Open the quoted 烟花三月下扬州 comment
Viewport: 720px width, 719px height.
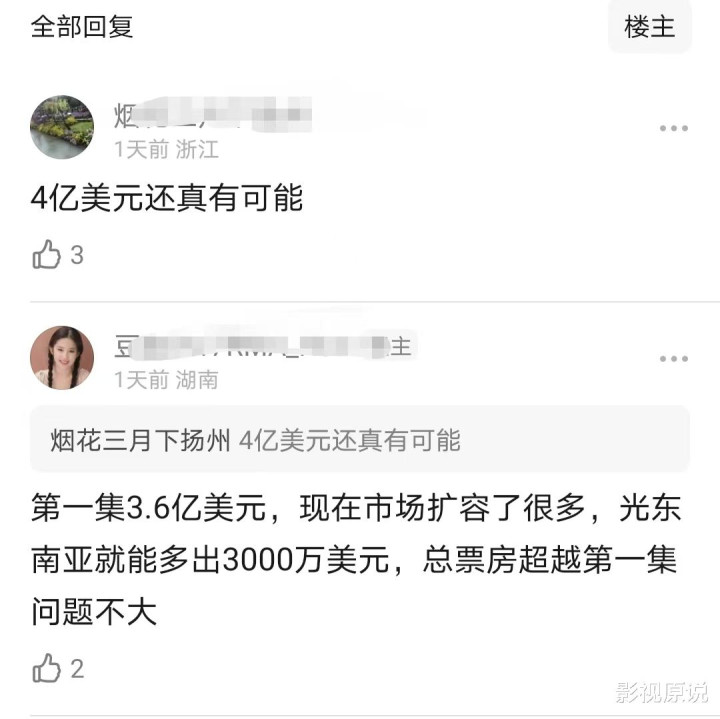(360, 439)
